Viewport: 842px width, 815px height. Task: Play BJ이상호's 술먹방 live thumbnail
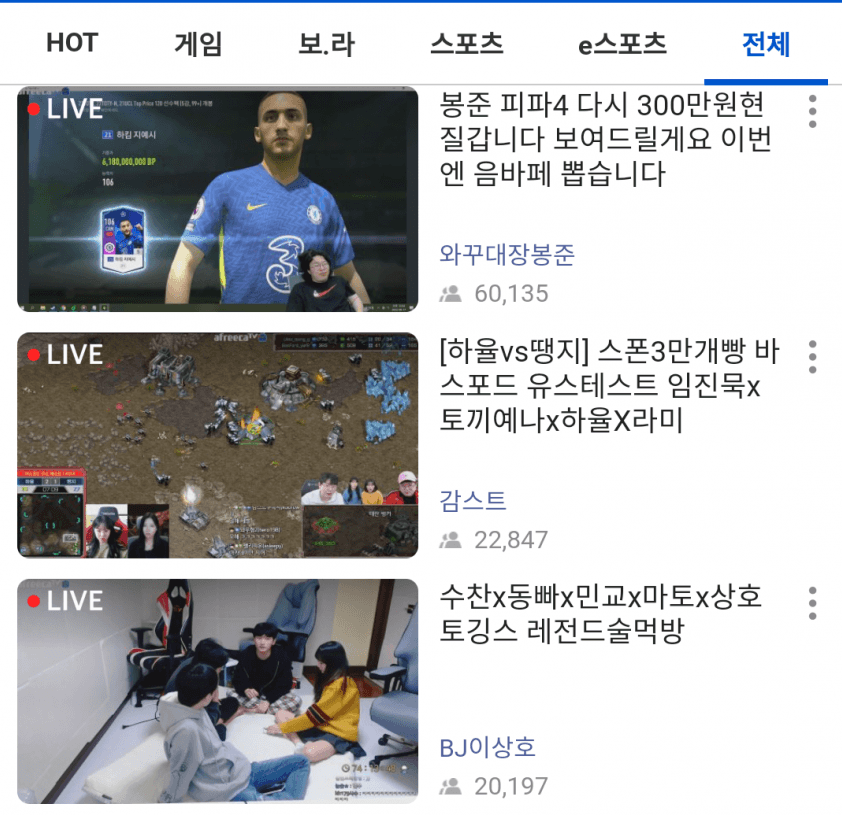[218, 691]
